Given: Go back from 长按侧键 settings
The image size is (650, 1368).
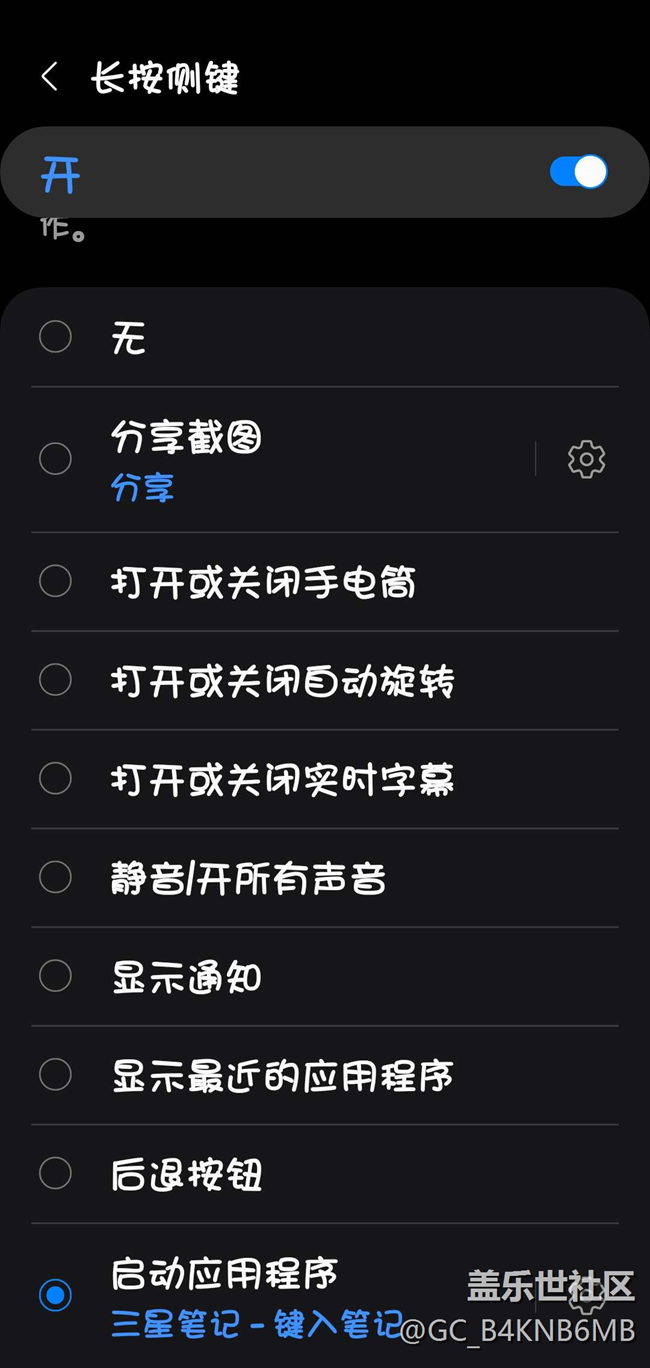Looking at the screenshot, I should pyautogui.click(x=50, y=77).
